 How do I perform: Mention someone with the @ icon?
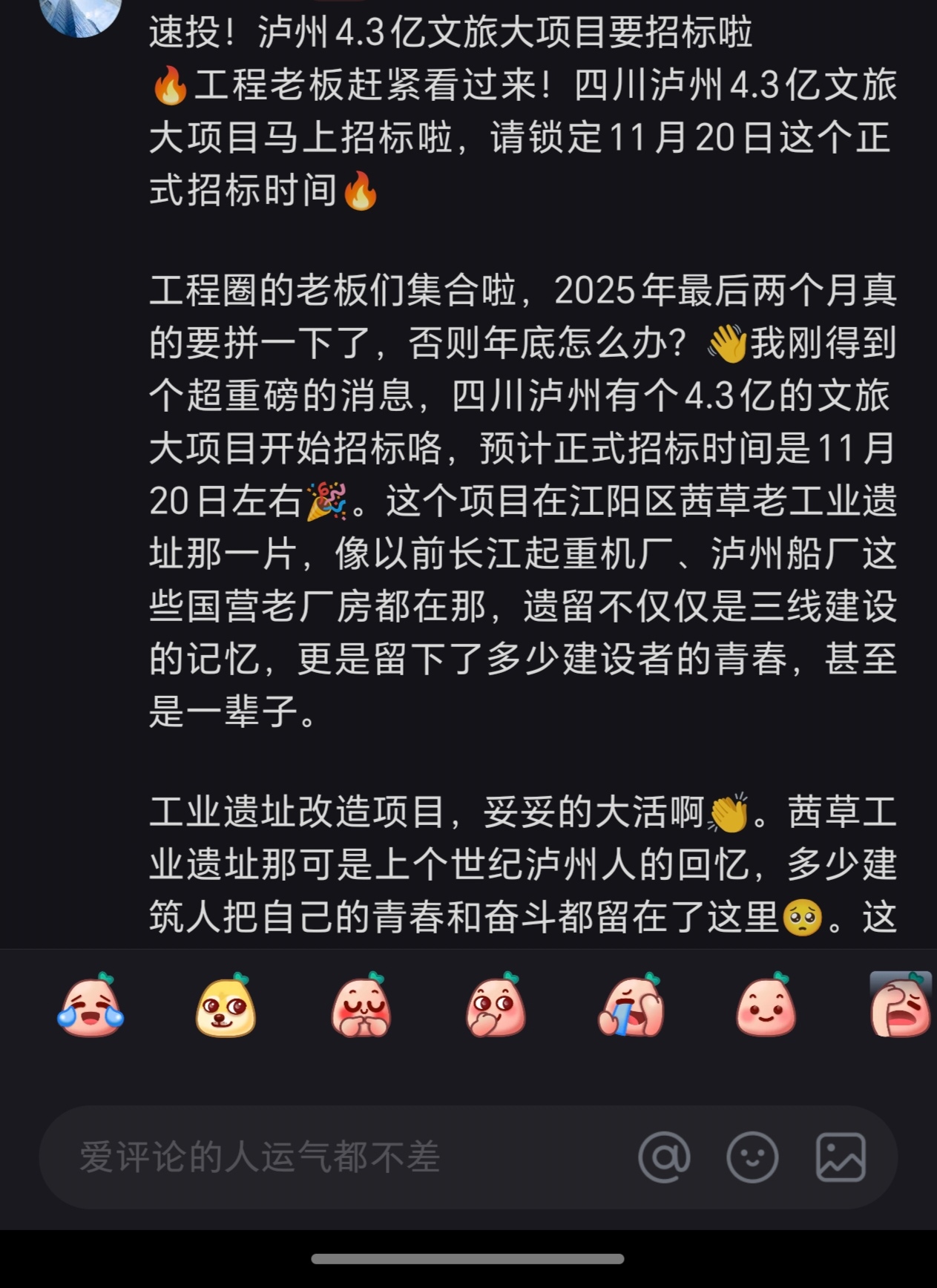(664, 1157)
